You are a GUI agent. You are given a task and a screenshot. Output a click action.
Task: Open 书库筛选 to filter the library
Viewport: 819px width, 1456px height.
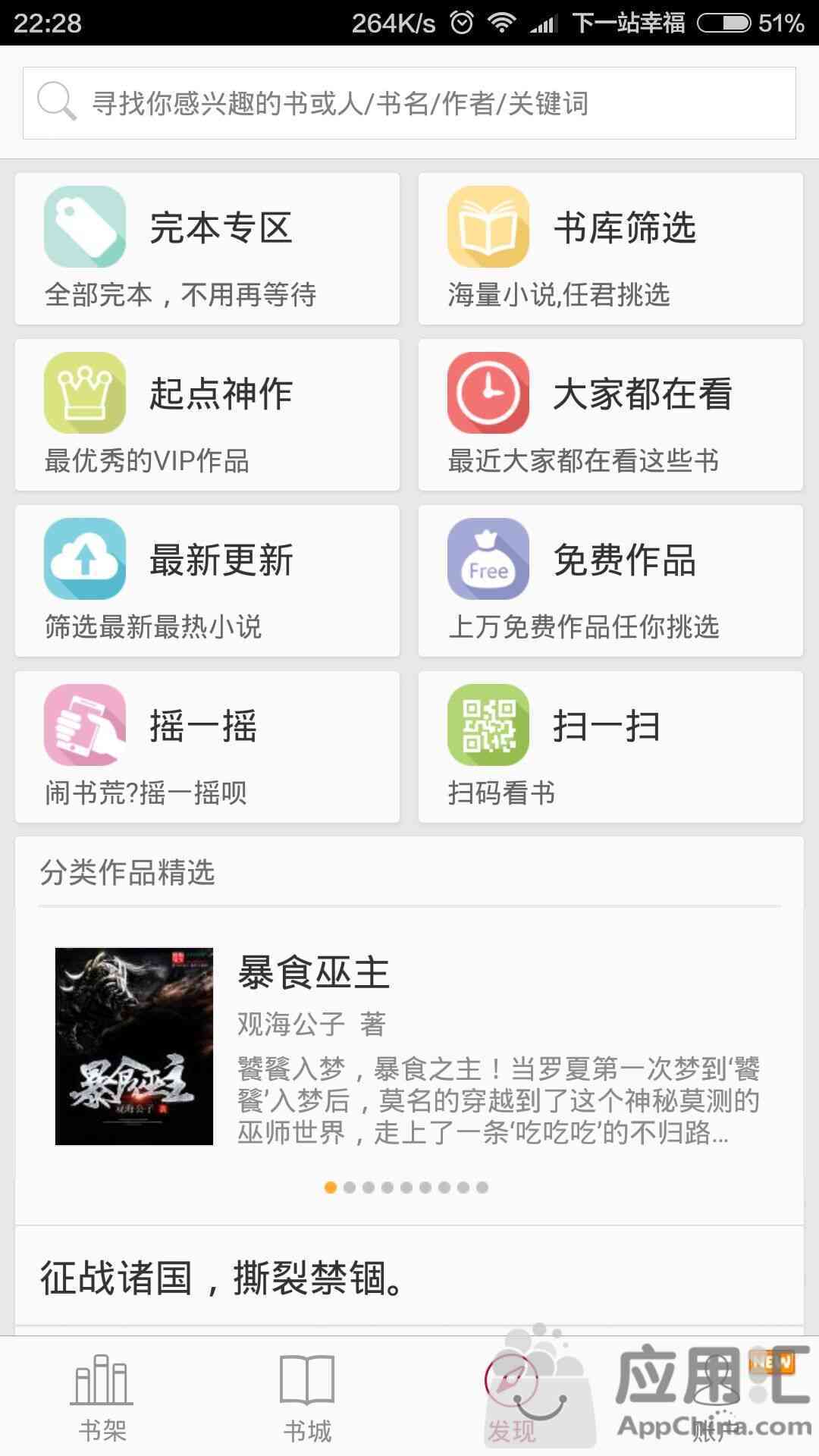click(610, 249)
